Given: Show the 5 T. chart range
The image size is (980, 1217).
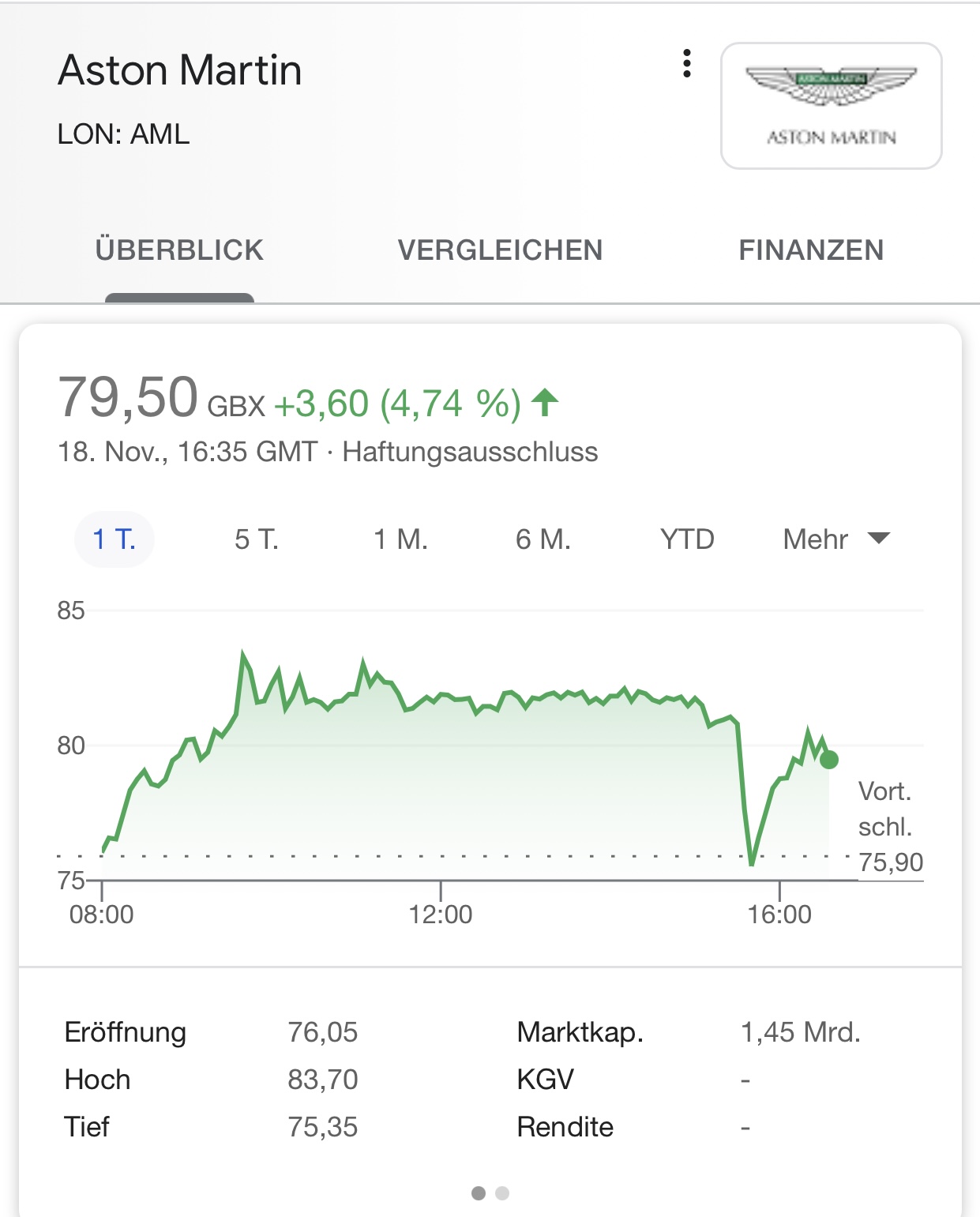Looking at the screenshot, I should pyautogui.click(x=257, y=539).
